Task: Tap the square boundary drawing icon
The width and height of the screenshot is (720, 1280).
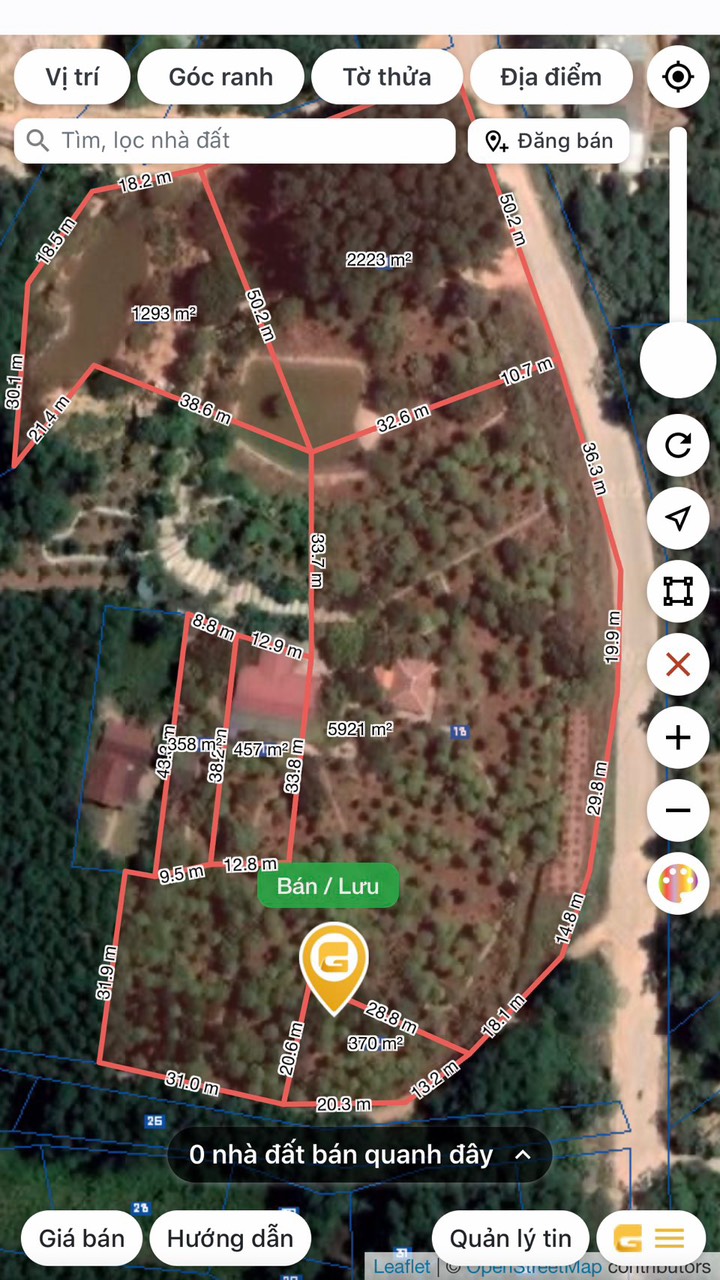Action: pos(678,591)
